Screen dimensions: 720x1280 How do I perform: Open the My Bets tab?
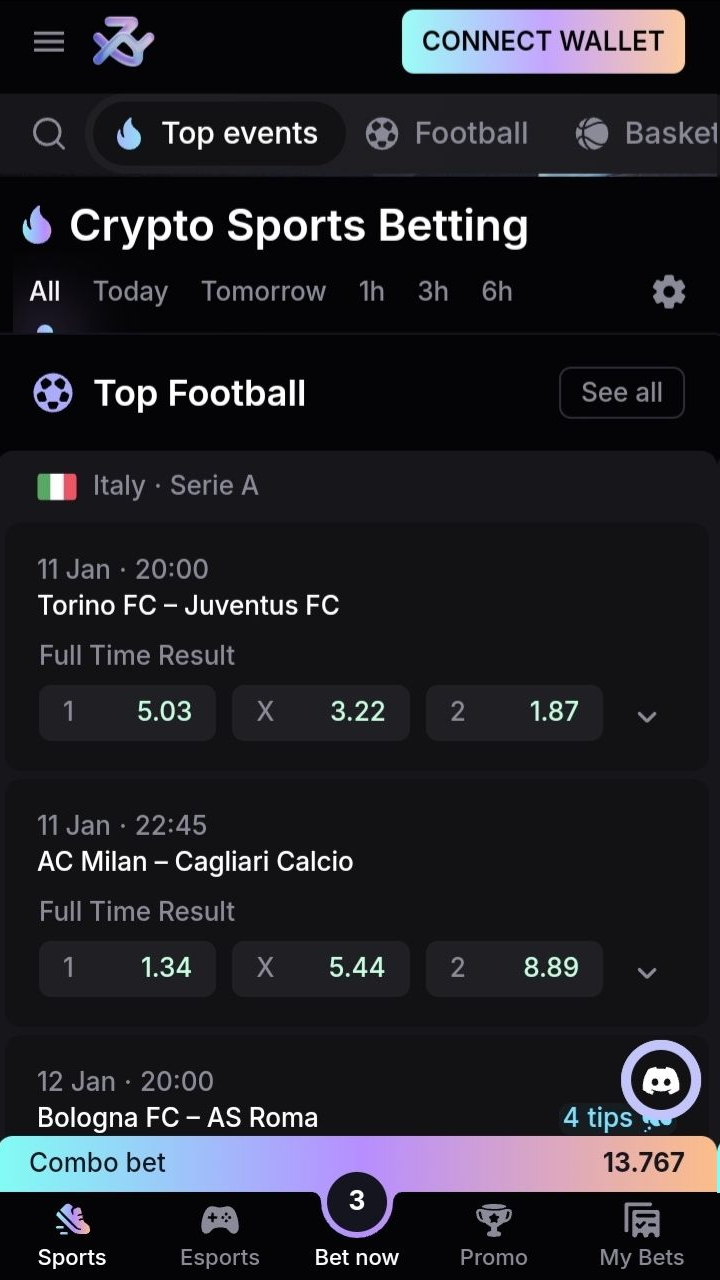[x=642, y=1236]
